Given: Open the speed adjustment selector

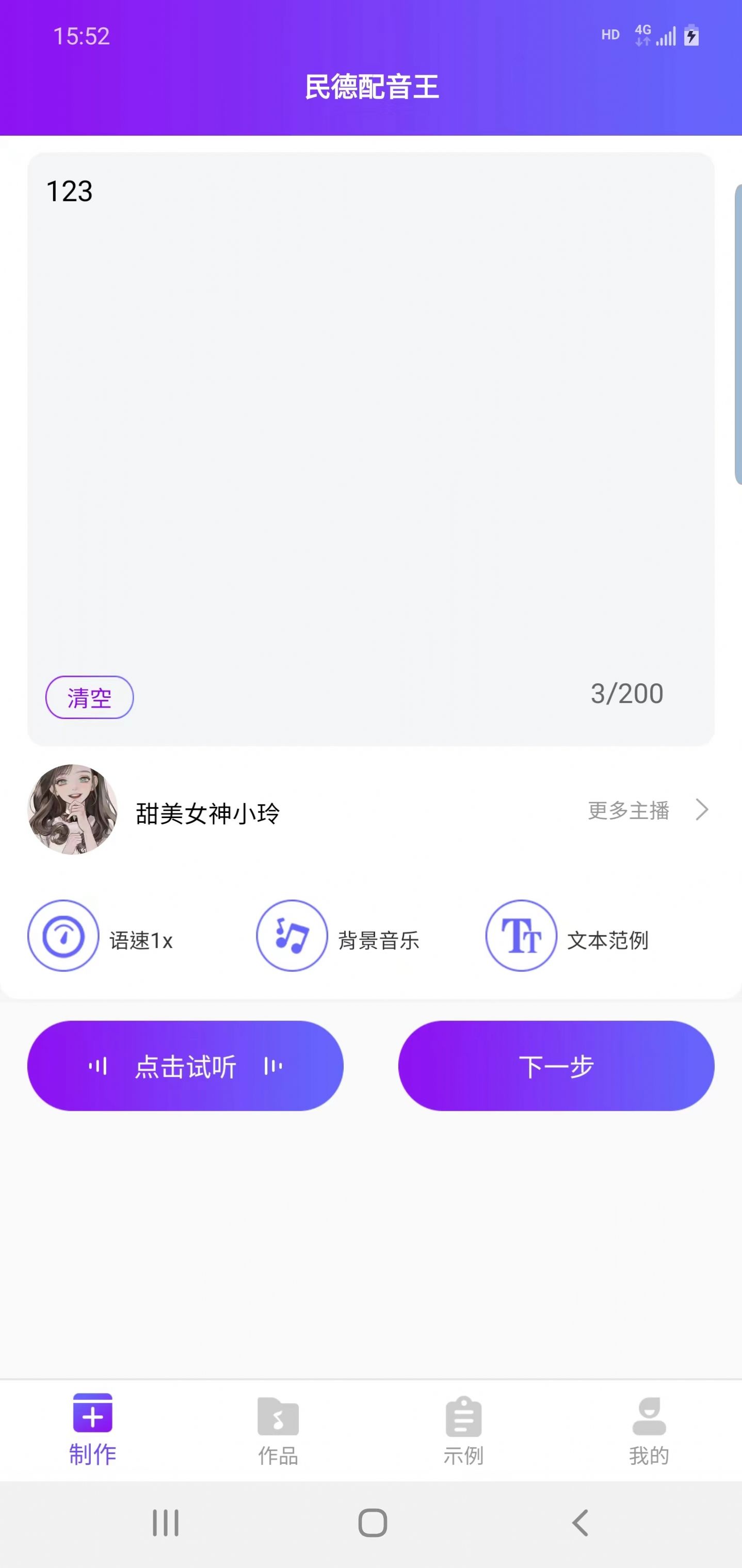Looking at the screenshot, I should pyautogui.click(x=64, y=936).
